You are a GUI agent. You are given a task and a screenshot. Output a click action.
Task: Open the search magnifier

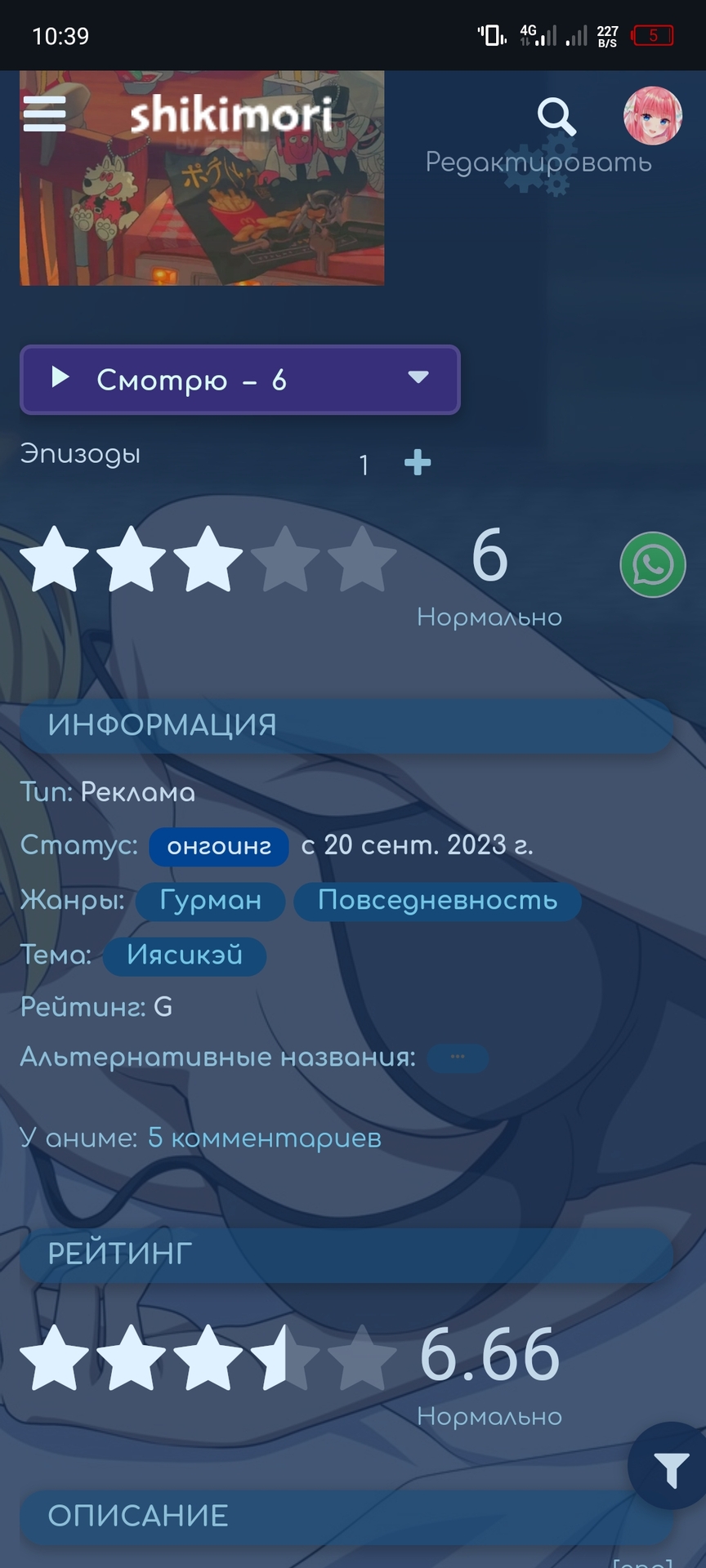pos(556,116)
